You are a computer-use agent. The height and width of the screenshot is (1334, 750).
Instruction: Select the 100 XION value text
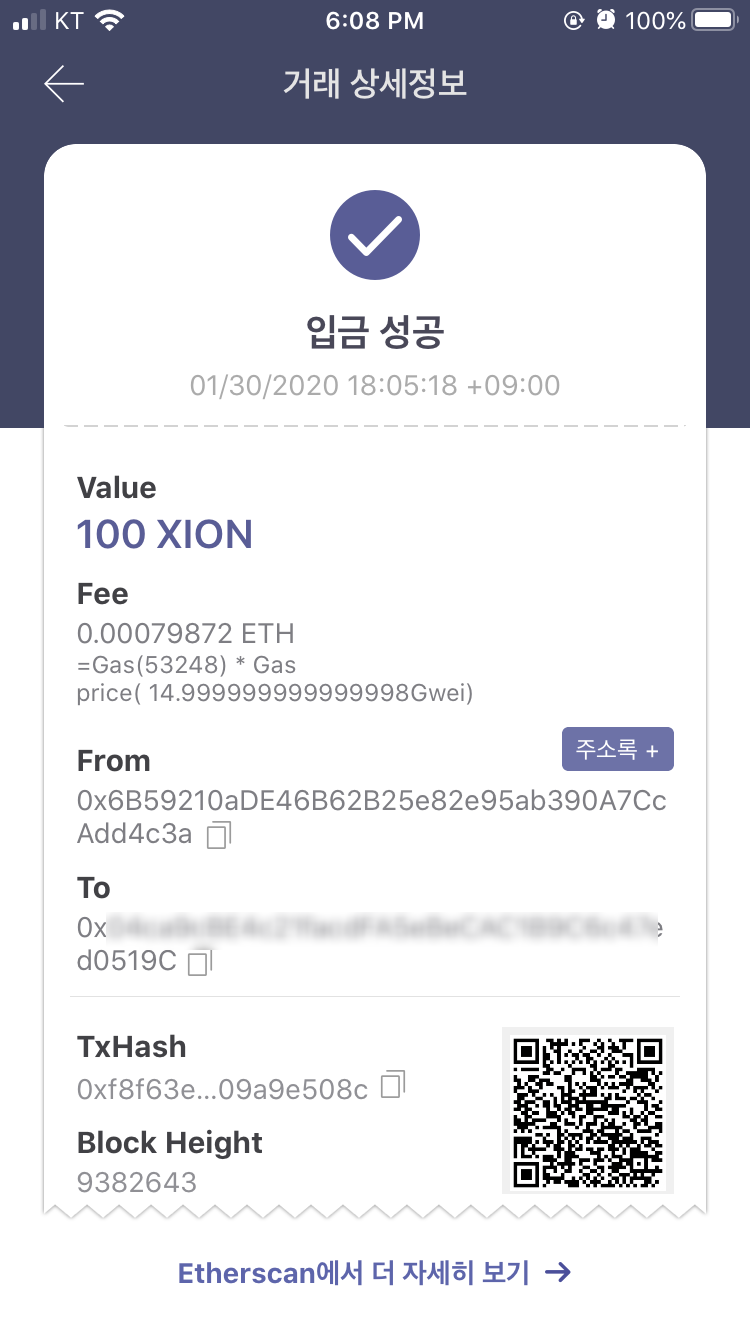(x=163, y=534)
